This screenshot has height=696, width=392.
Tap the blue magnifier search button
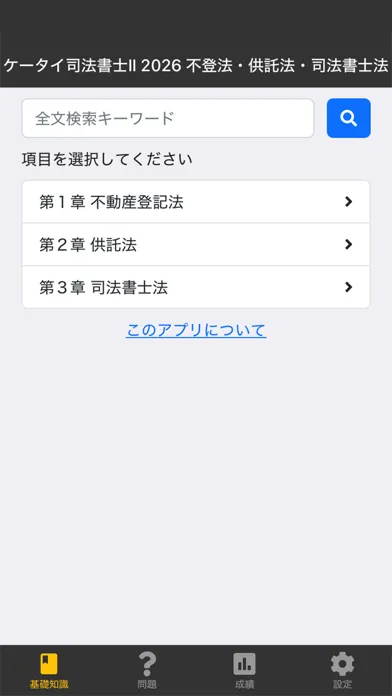348,118
